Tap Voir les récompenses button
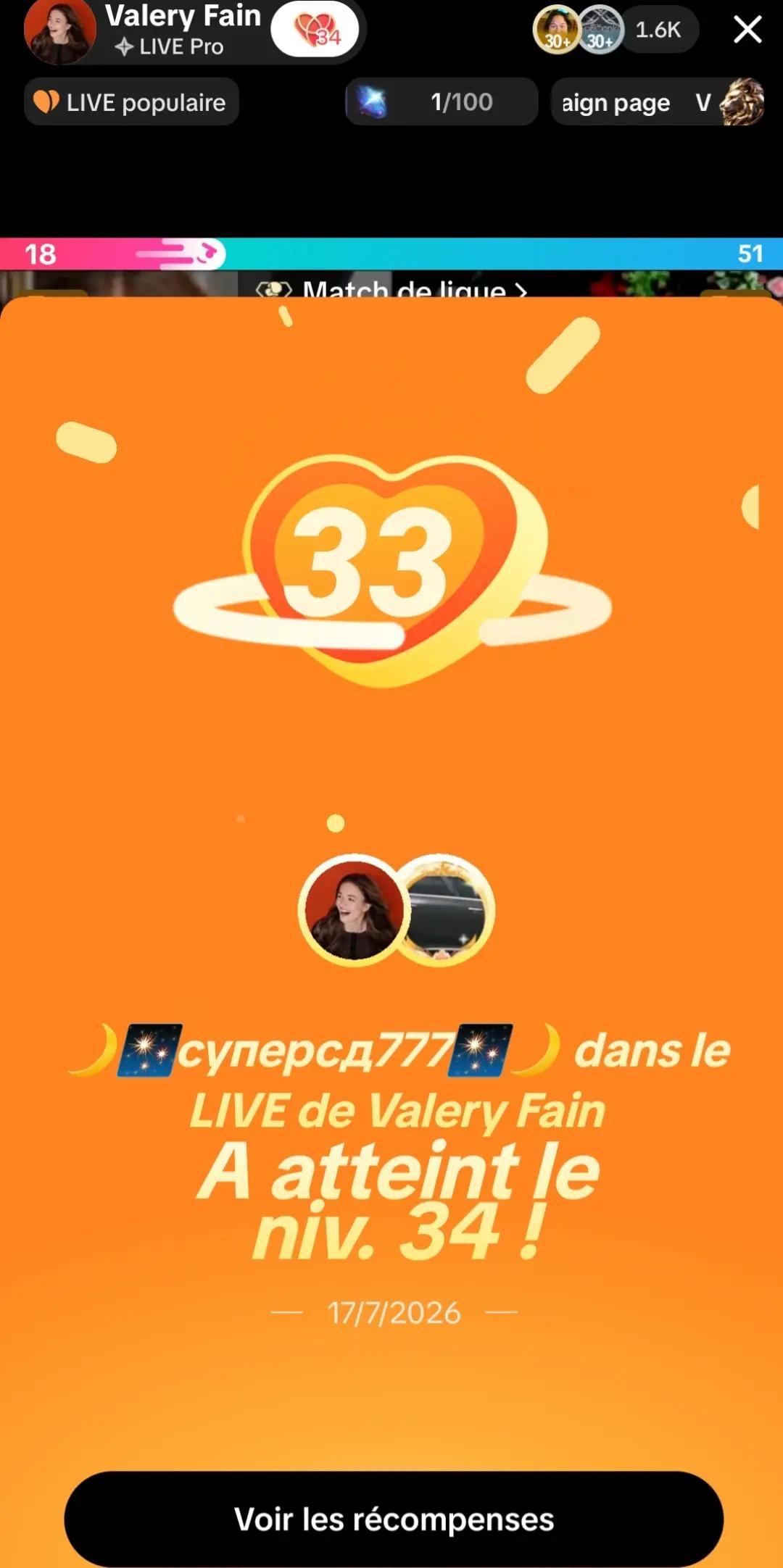Screen dimensions: 783x1568 click(x=394, y=1518)
